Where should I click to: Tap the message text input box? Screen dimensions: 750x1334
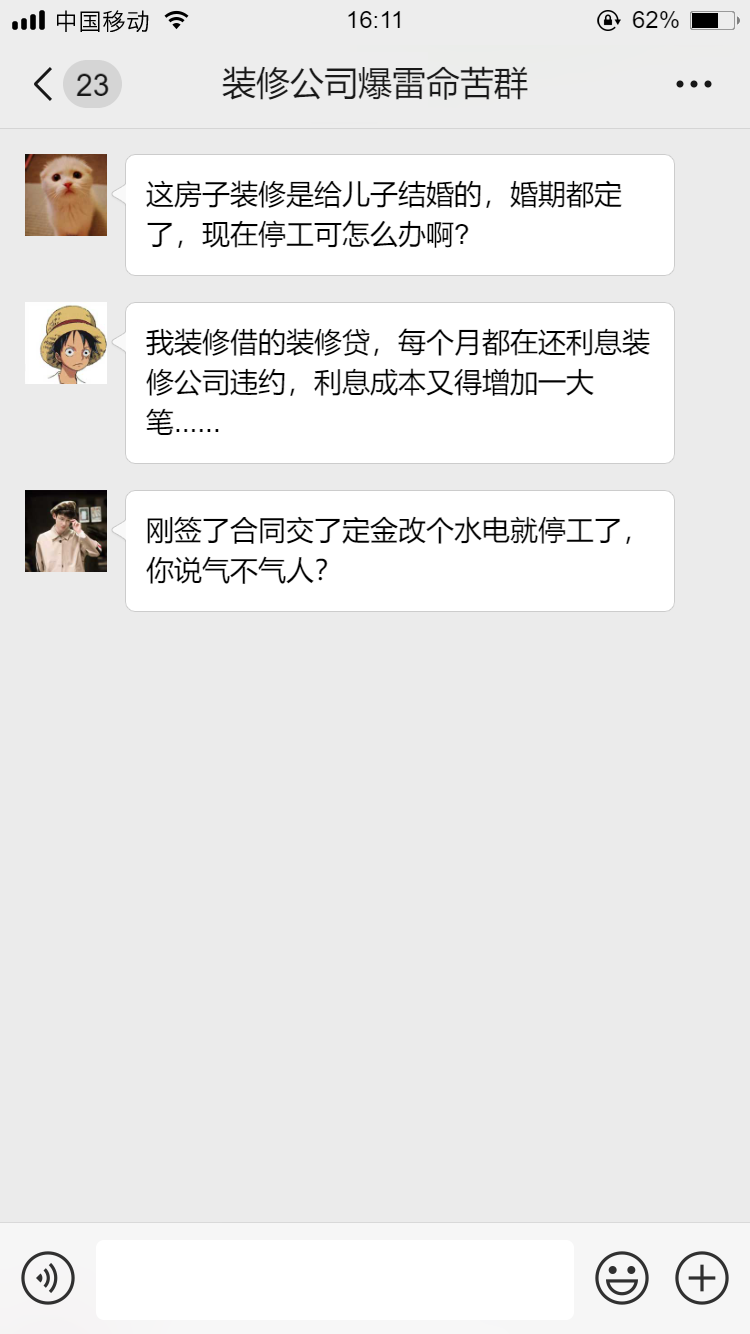[335, 1279]
